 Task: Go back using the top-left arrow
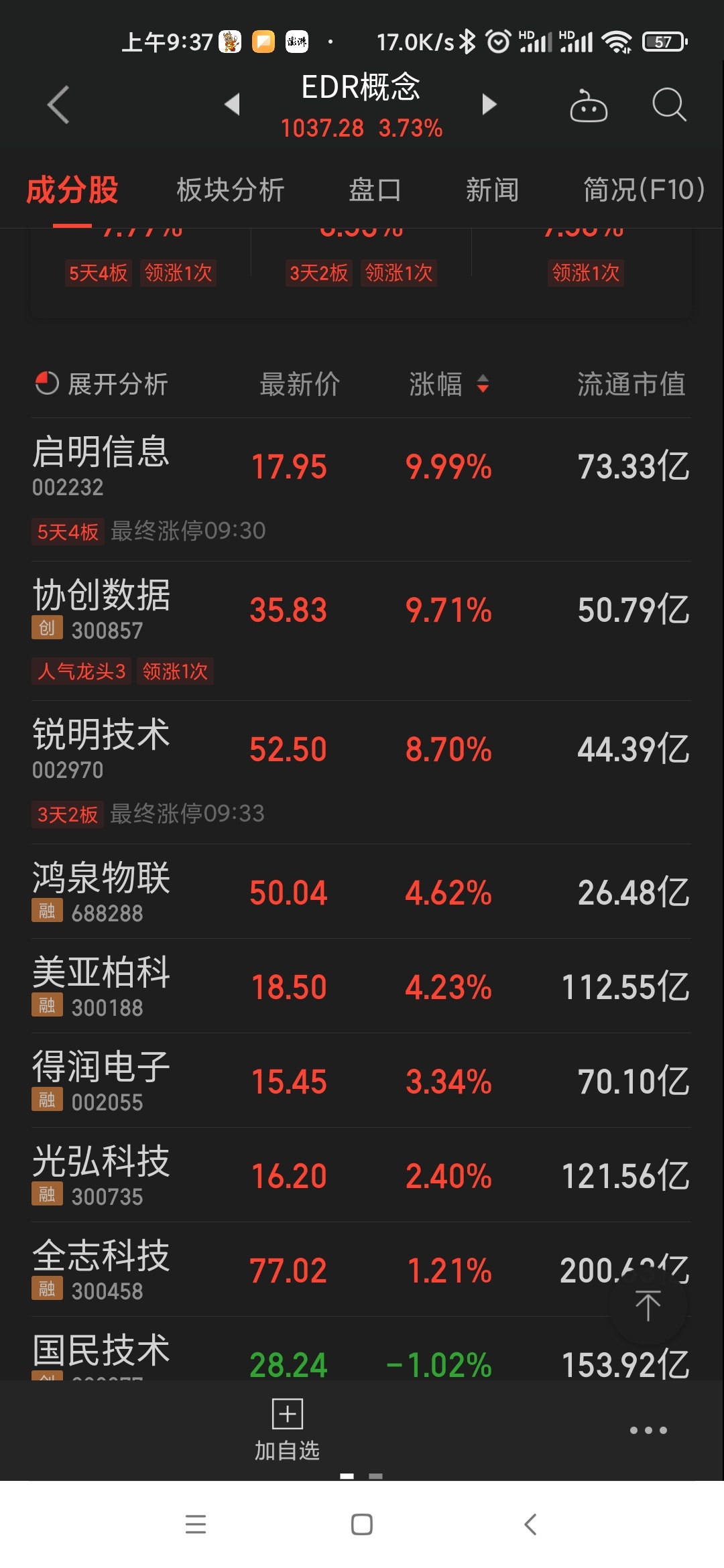tap(58, 105)
